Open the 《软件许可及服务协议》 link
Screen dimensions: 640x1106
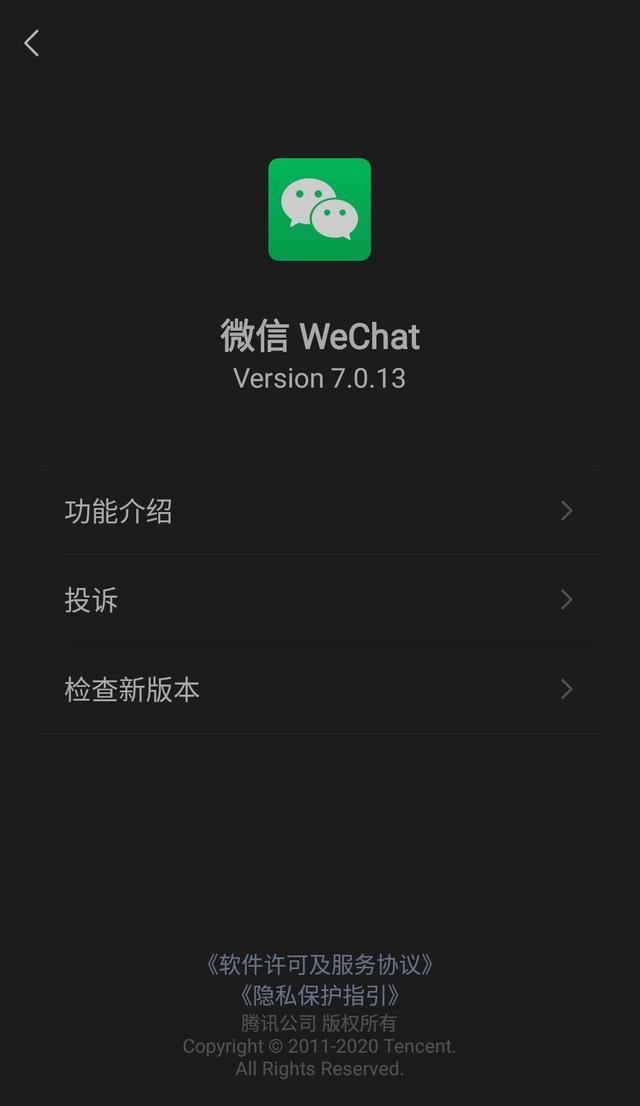click(320, 964)
